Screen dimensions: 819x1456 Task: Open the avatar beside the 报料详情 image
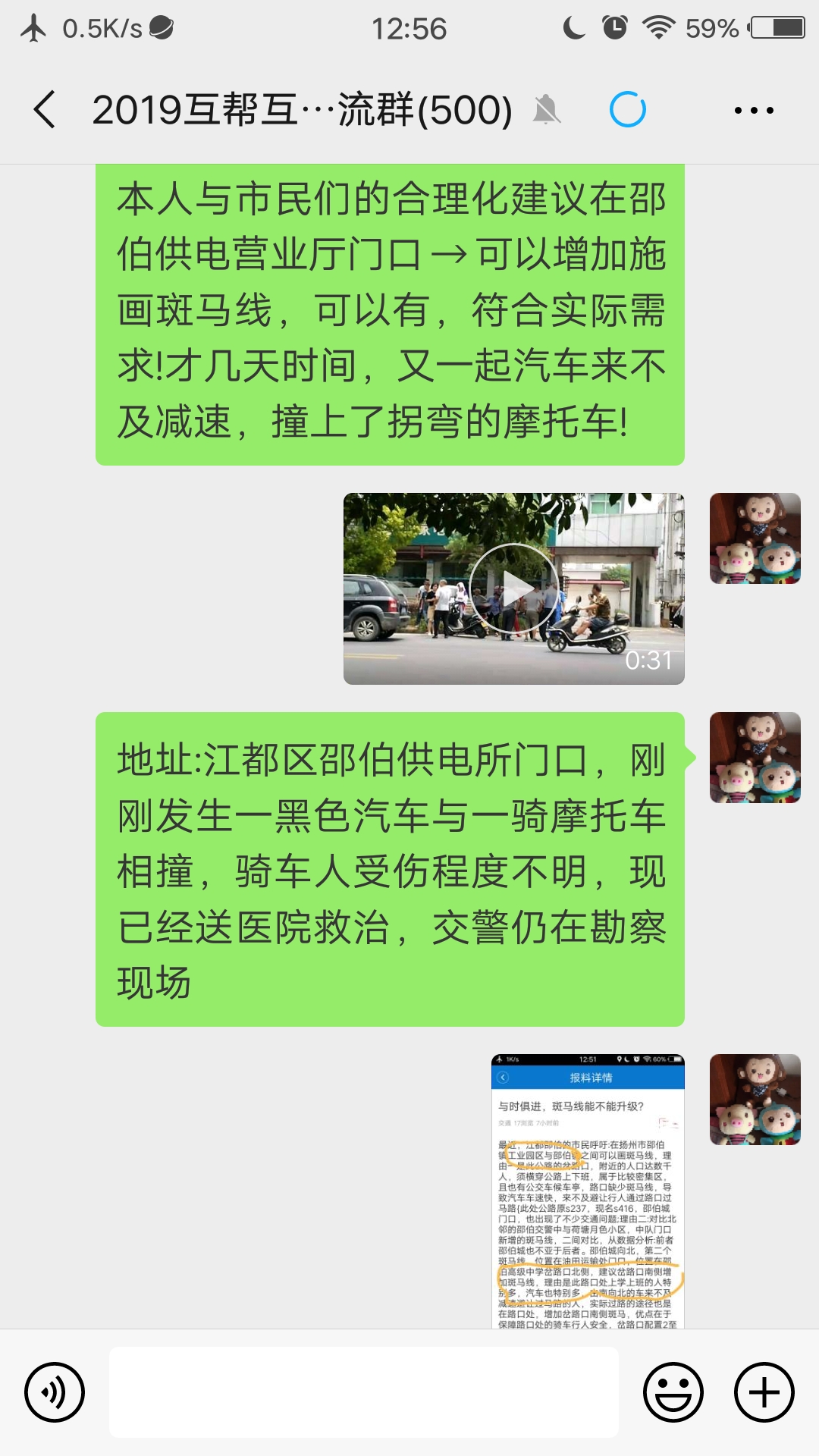(755, 1100)
